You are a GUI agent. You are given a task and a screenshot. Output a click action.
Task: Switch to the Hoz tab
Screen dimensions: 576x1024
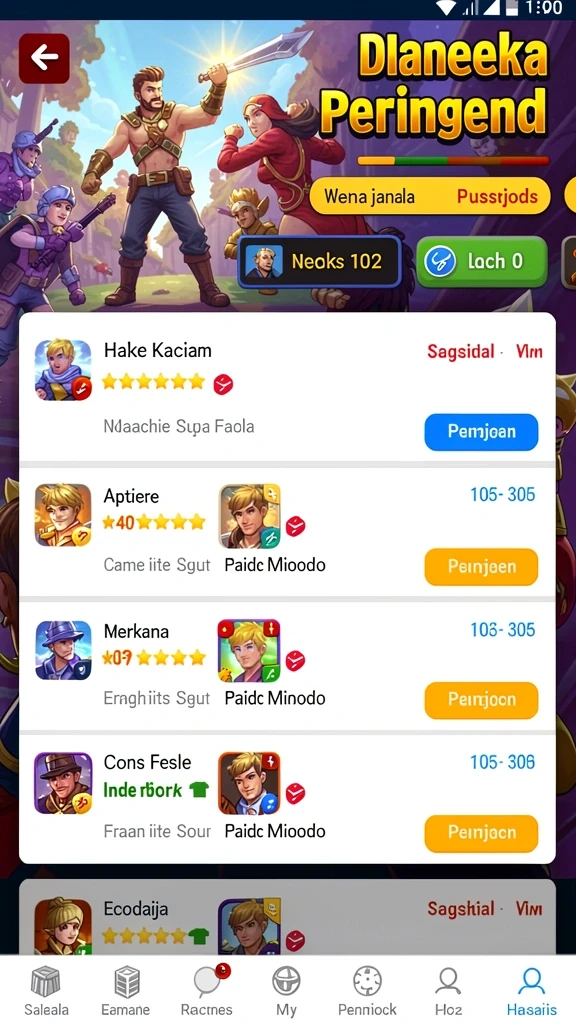[x=448, y=991]
